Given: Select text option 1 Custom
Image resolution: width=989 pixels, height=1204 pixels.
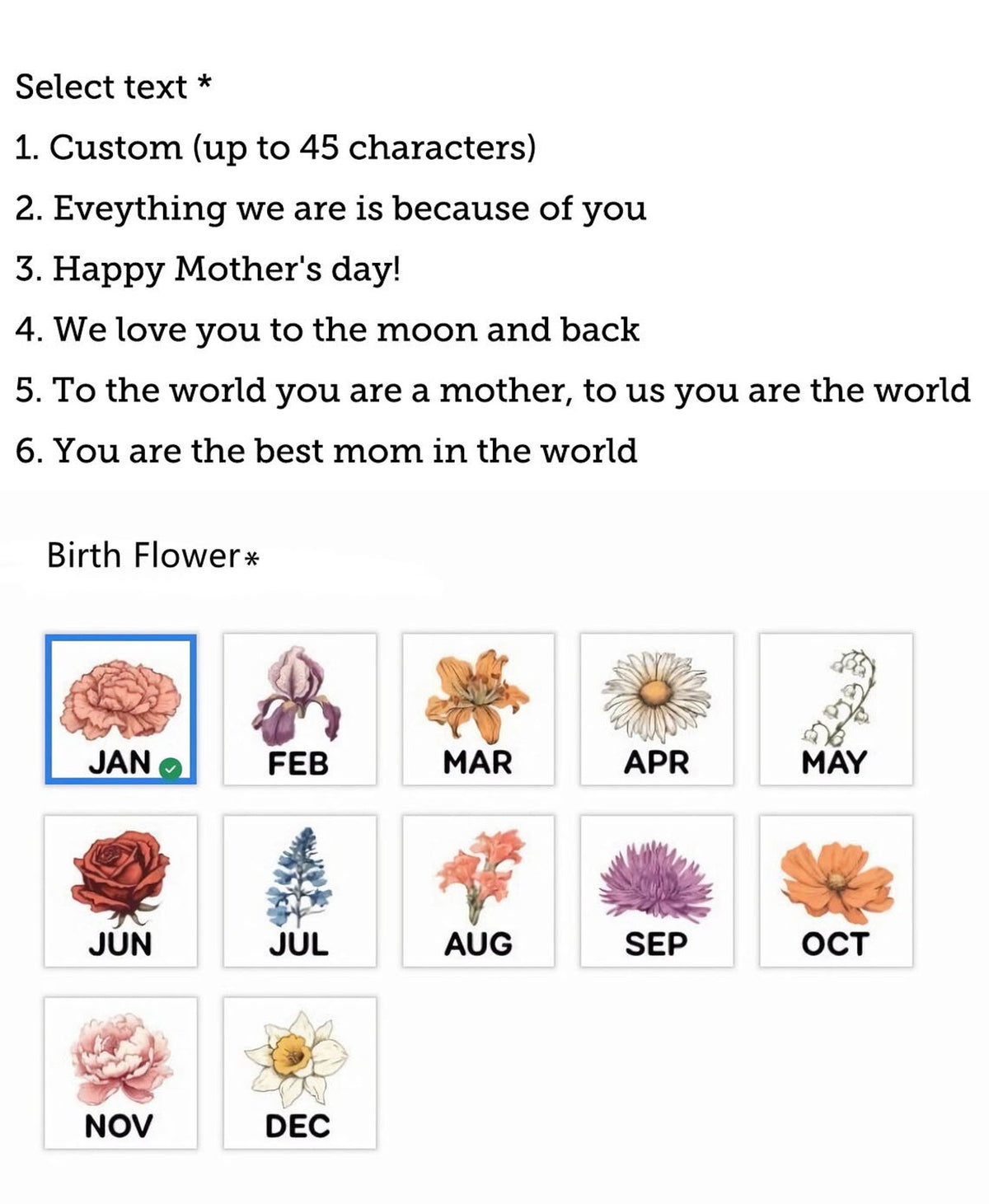Looking at the screenshot, I should (275, 150).
